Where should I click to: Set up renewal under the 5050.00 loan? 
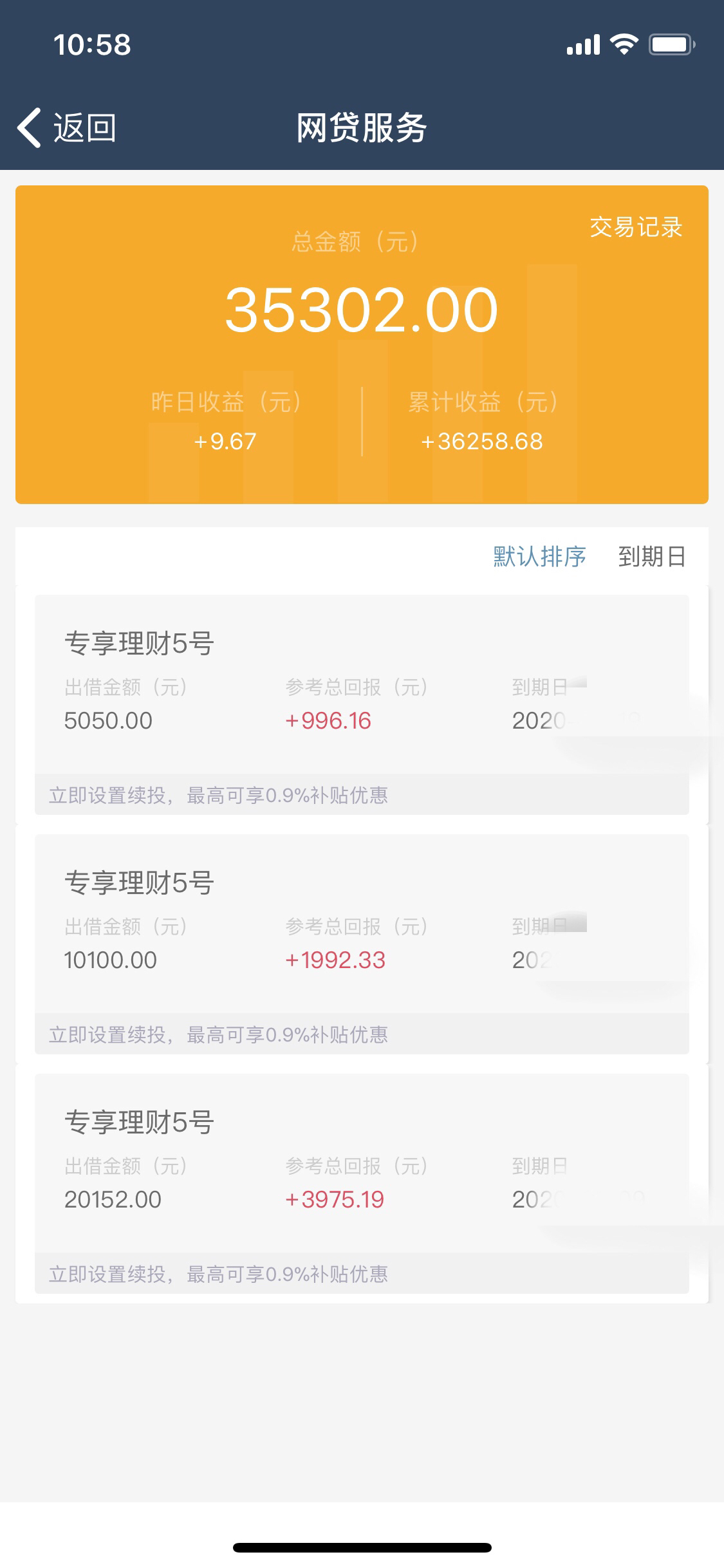362,795
